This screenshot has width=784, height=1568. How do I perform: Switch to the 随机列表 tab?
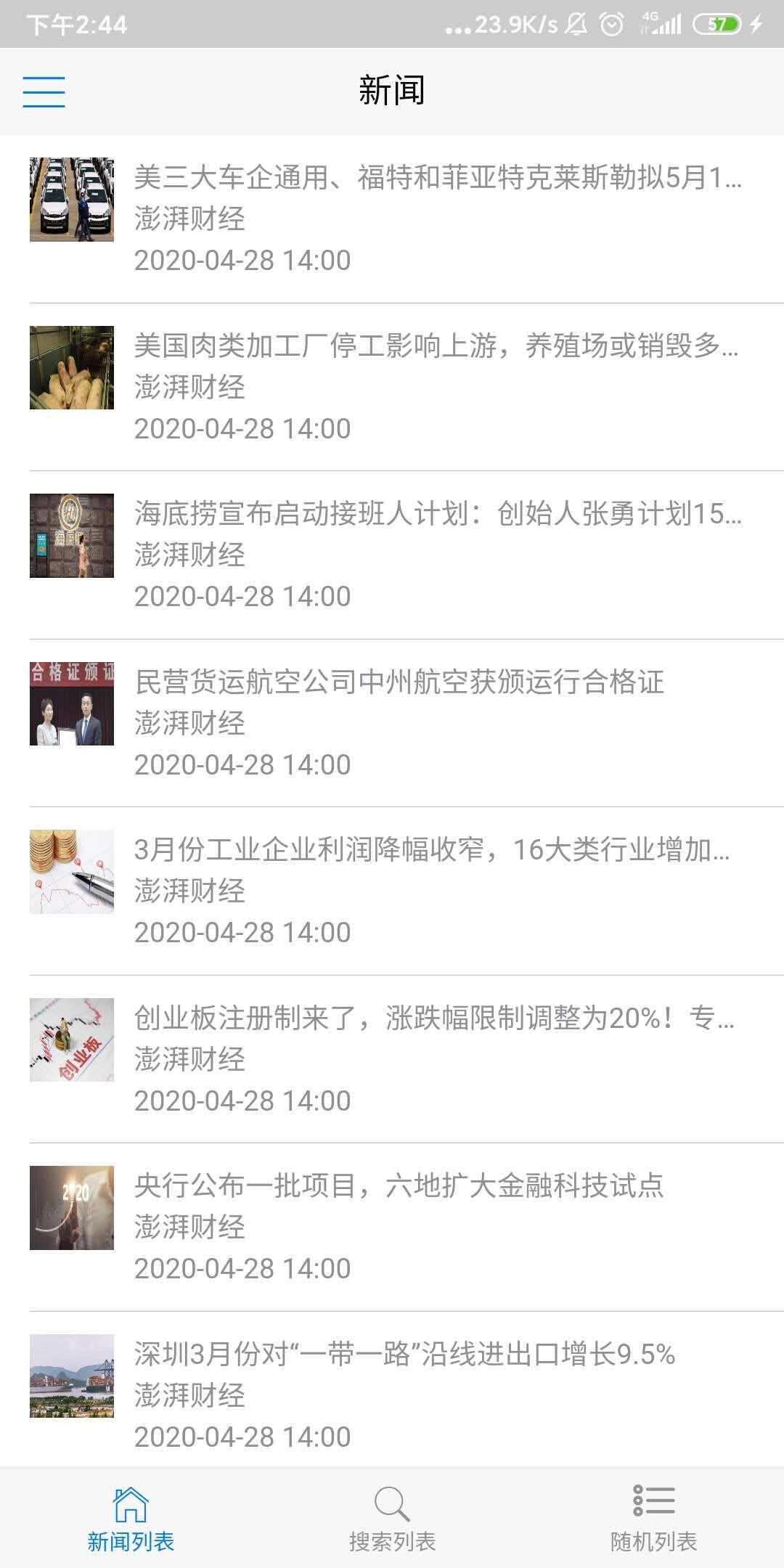pos(653,1519)
